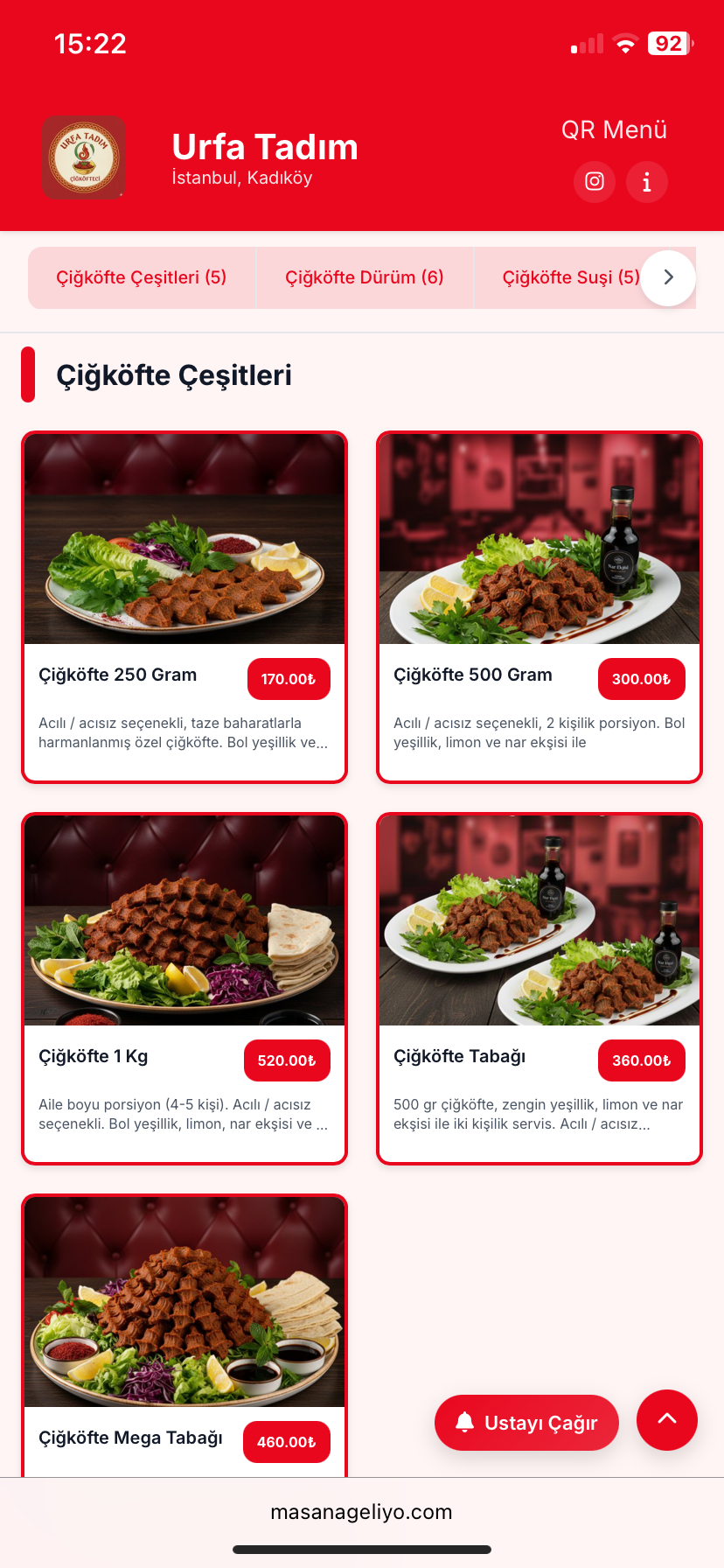
Task: View the Çiğköfte 500 Gram item
Action: (x=540, y=606)
